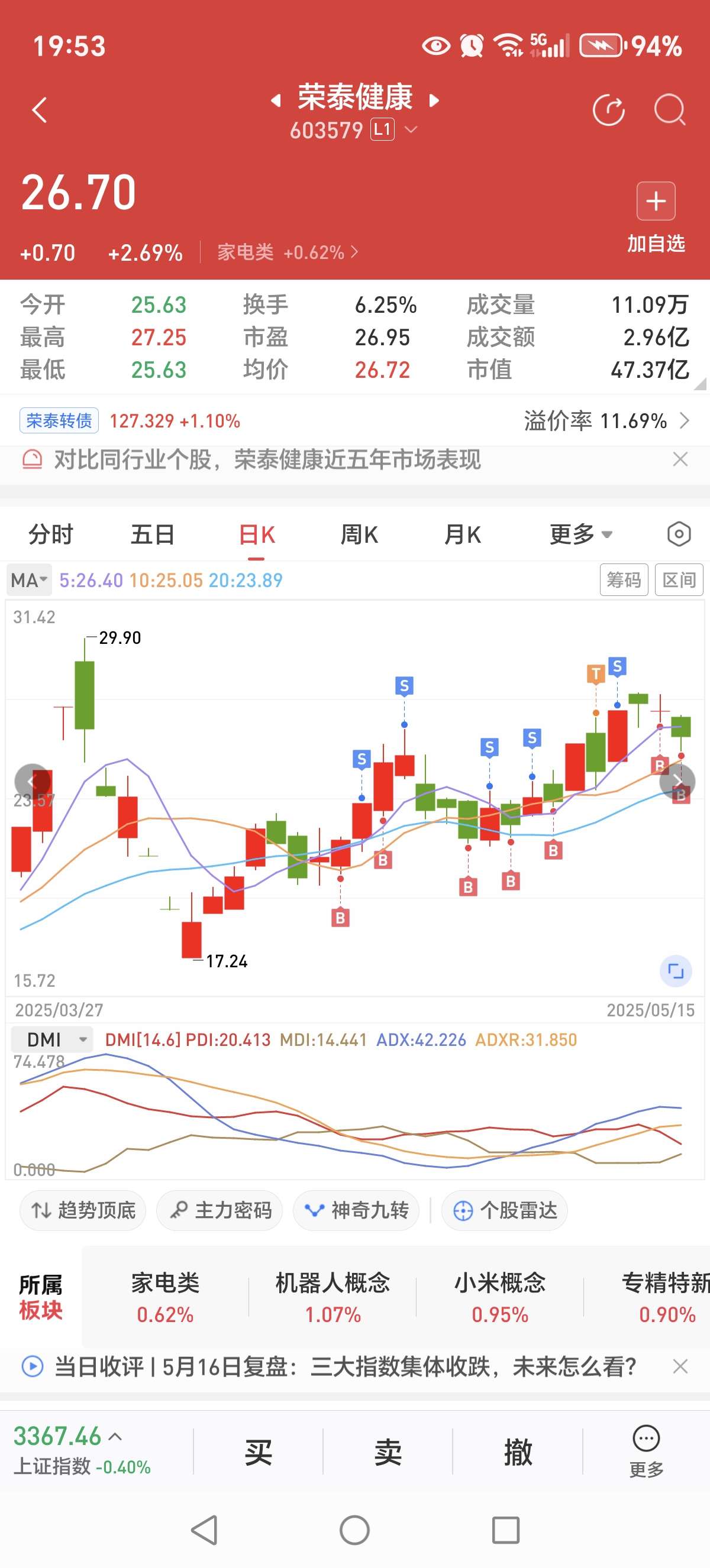Select the 五日 chart tab
Viewport: 710px width, 1568px height.
click(x=153, y=534)
